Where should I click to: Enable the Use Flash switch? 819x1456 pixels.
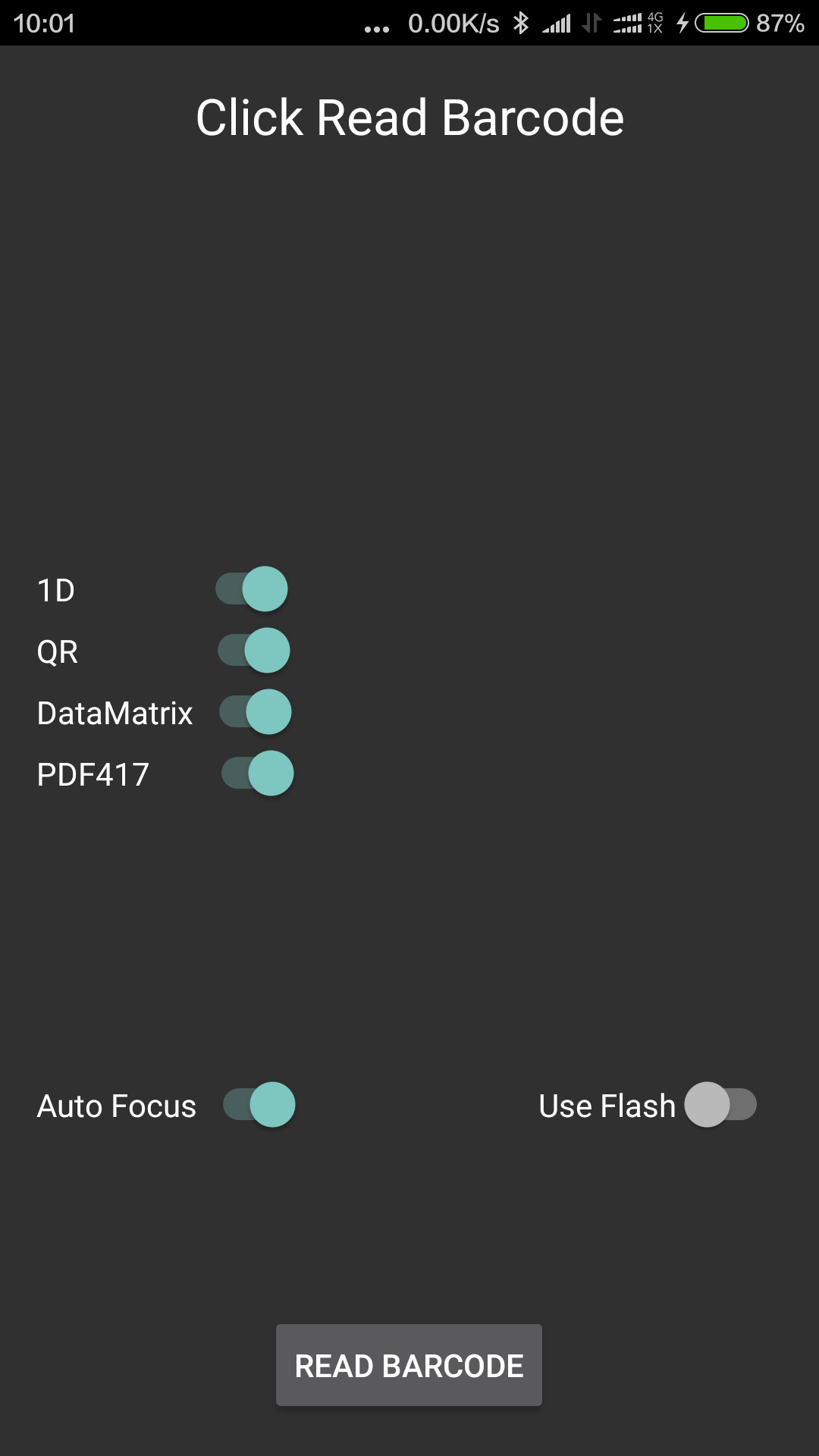pos(721,1105)
